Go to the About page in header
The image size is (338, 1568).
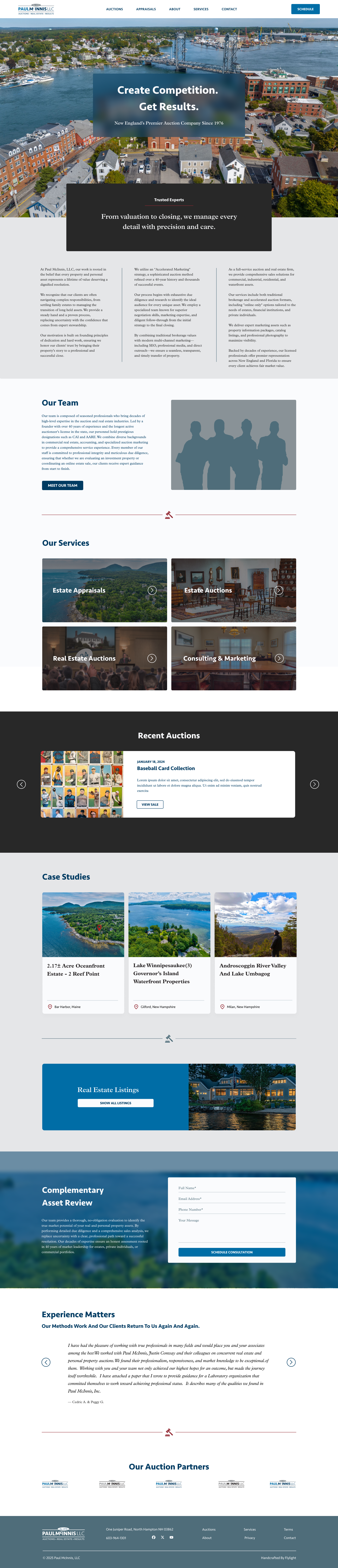(x=174, y=9)
